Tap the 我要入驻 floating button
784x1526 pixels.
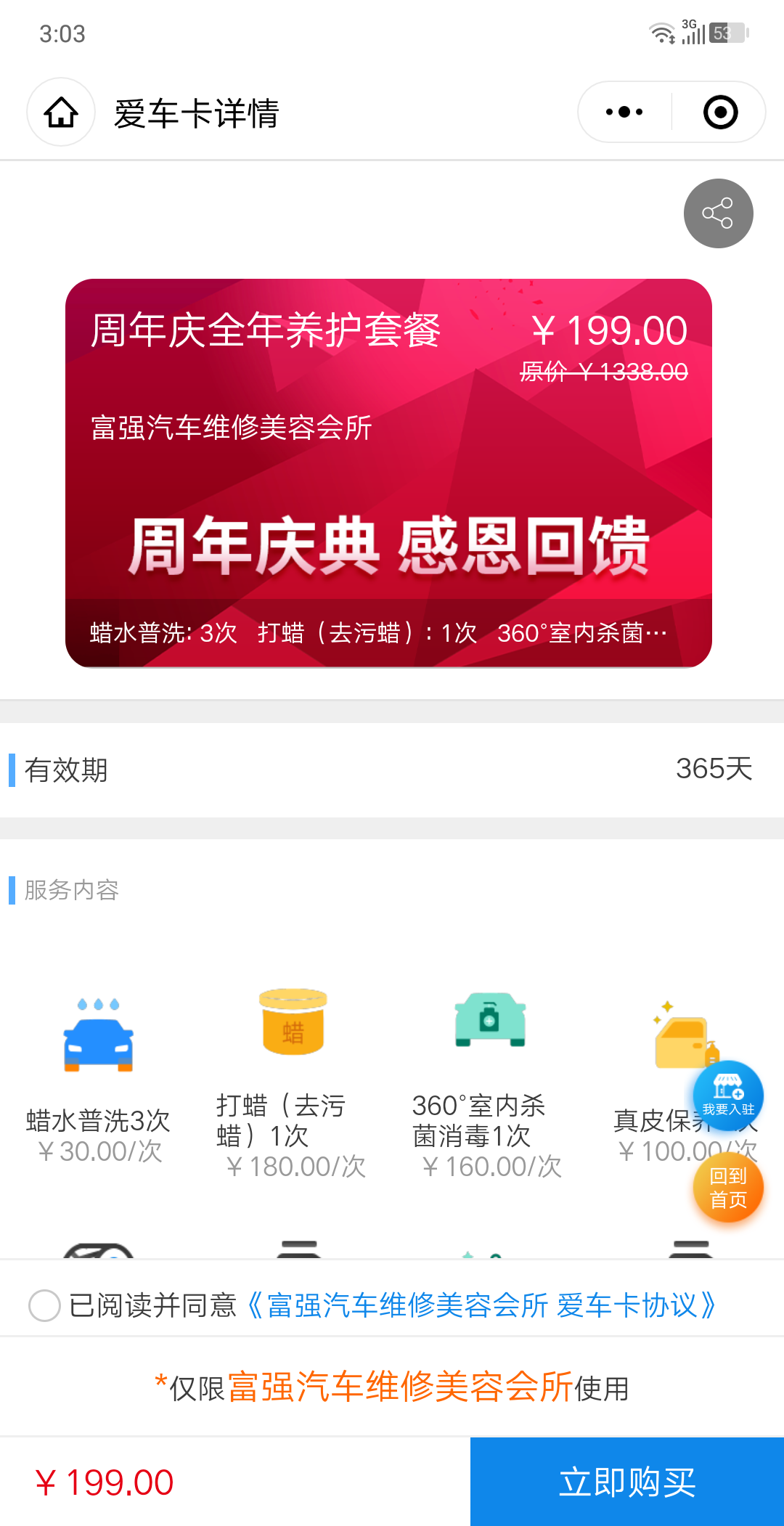pos(727,1095)
